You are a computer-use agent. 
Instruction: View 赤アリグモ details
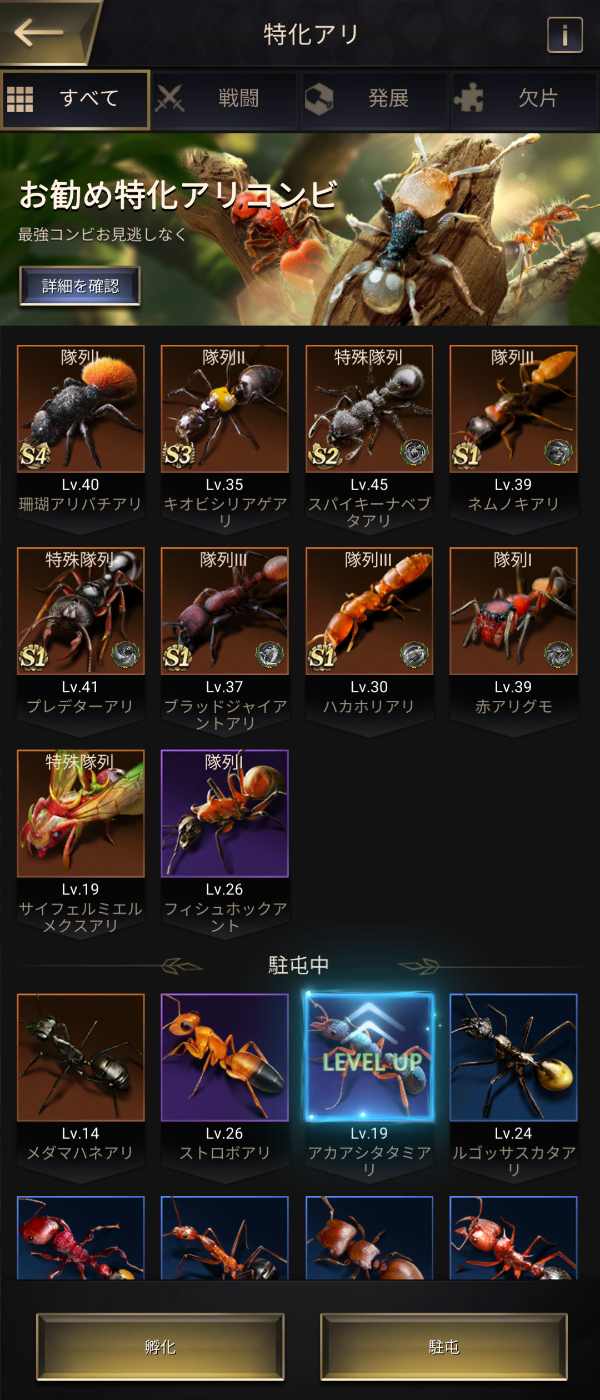click(513, 611)
